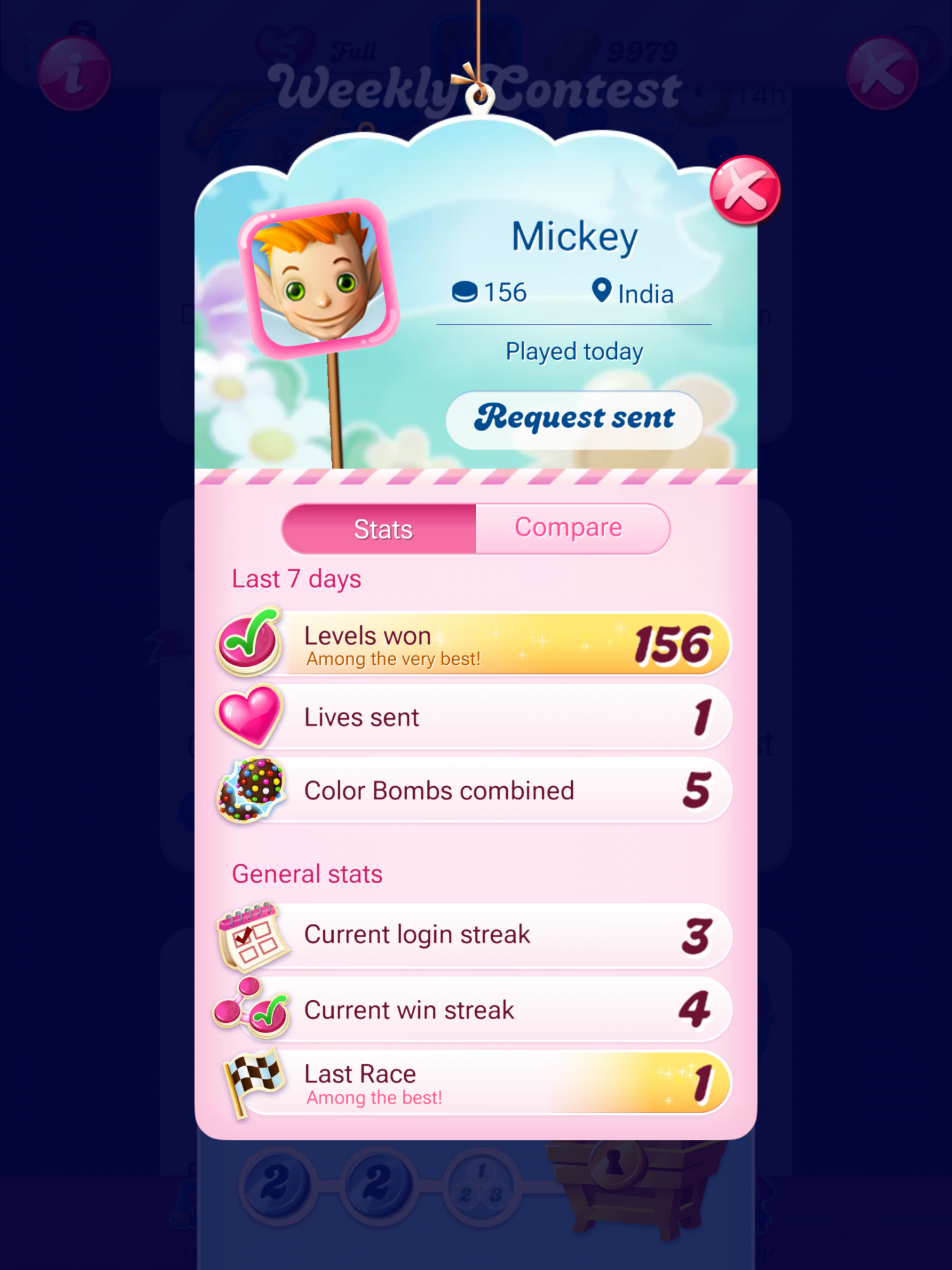Tap the Request sent button

point(574,419)
